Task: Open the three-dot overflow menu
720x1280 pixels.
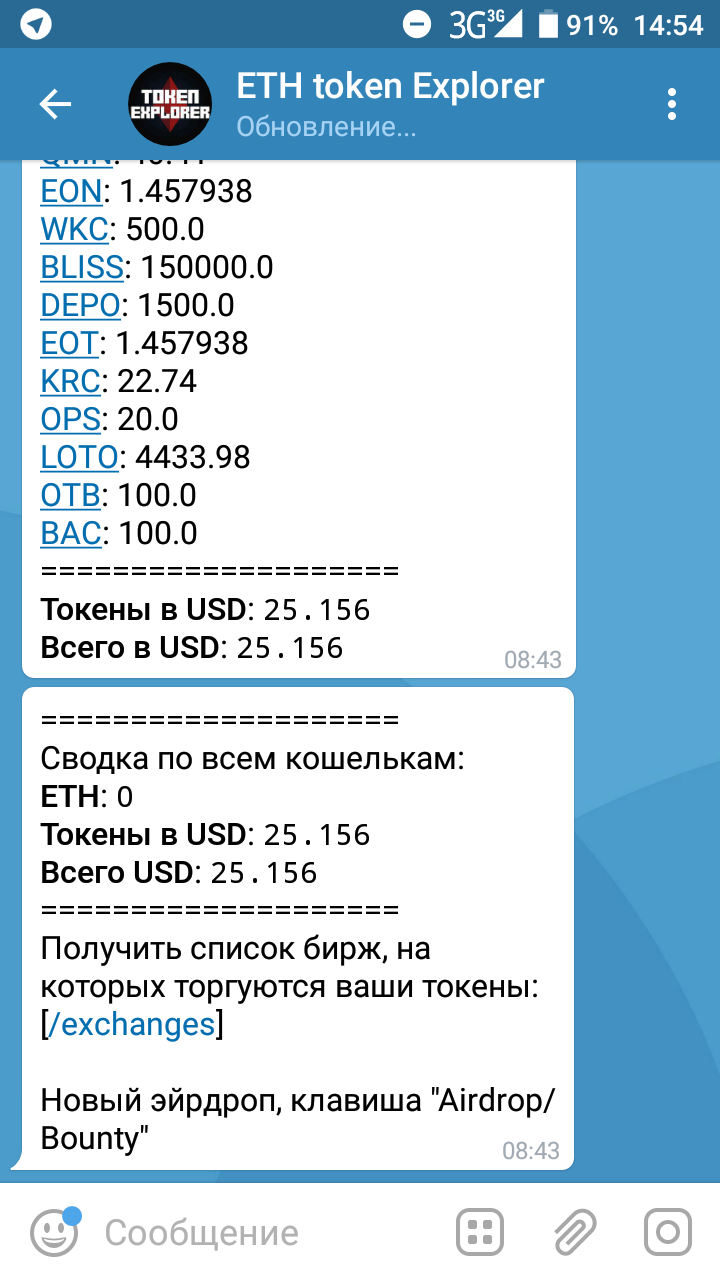Action: coord(672,104)
